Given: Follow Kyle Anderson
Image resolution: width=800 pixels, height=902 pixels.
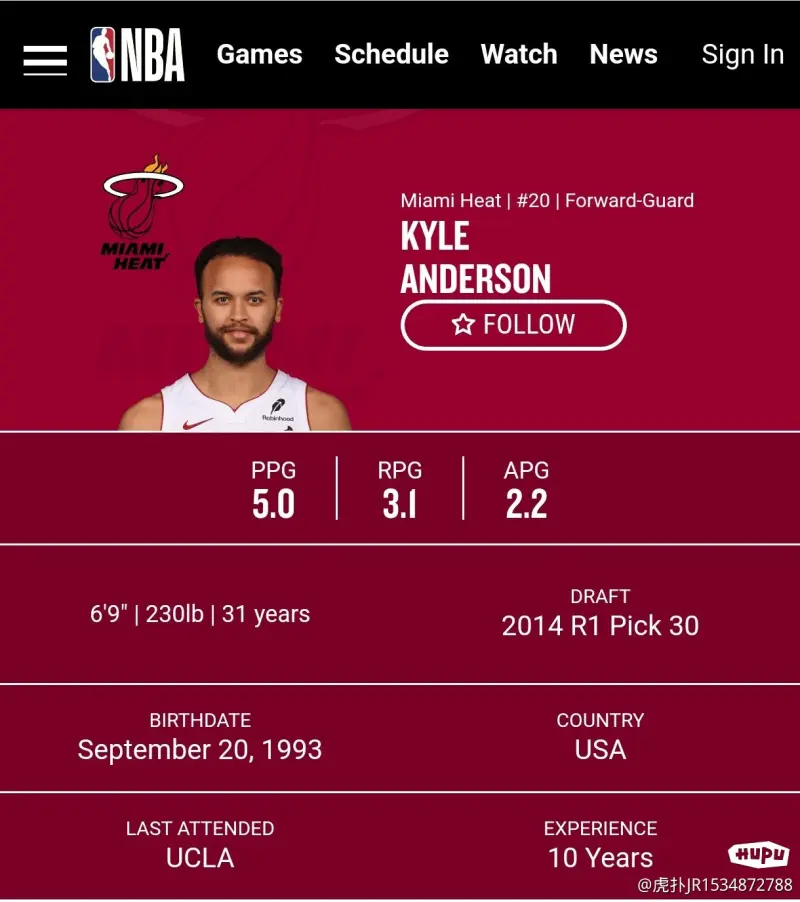Looking at the screenshot, I should click(513, 325).
